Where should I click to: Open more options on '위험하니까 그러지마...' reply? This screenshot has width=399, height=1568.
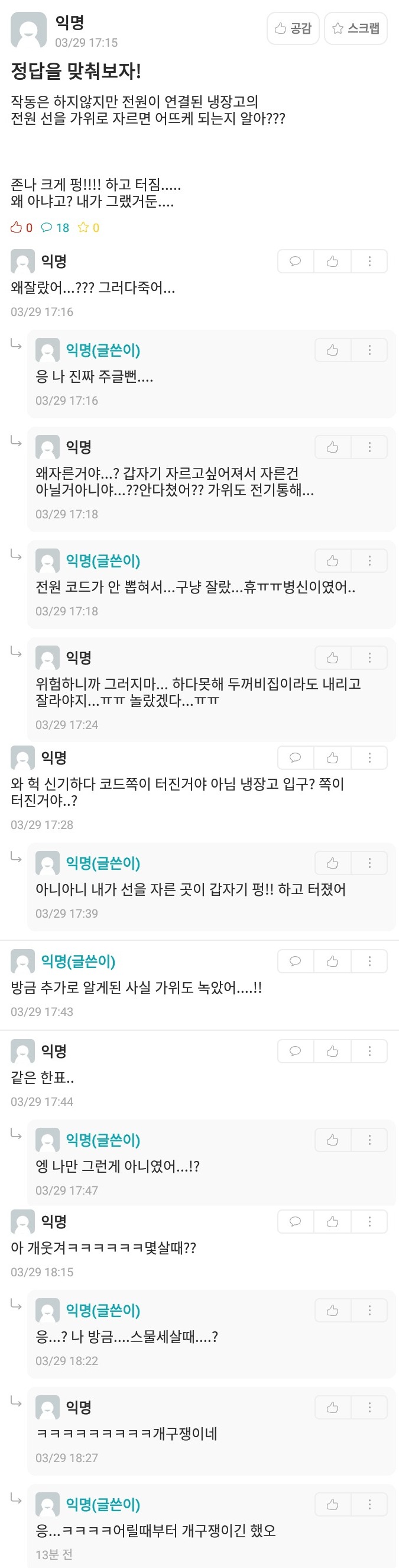coord(369,657)
